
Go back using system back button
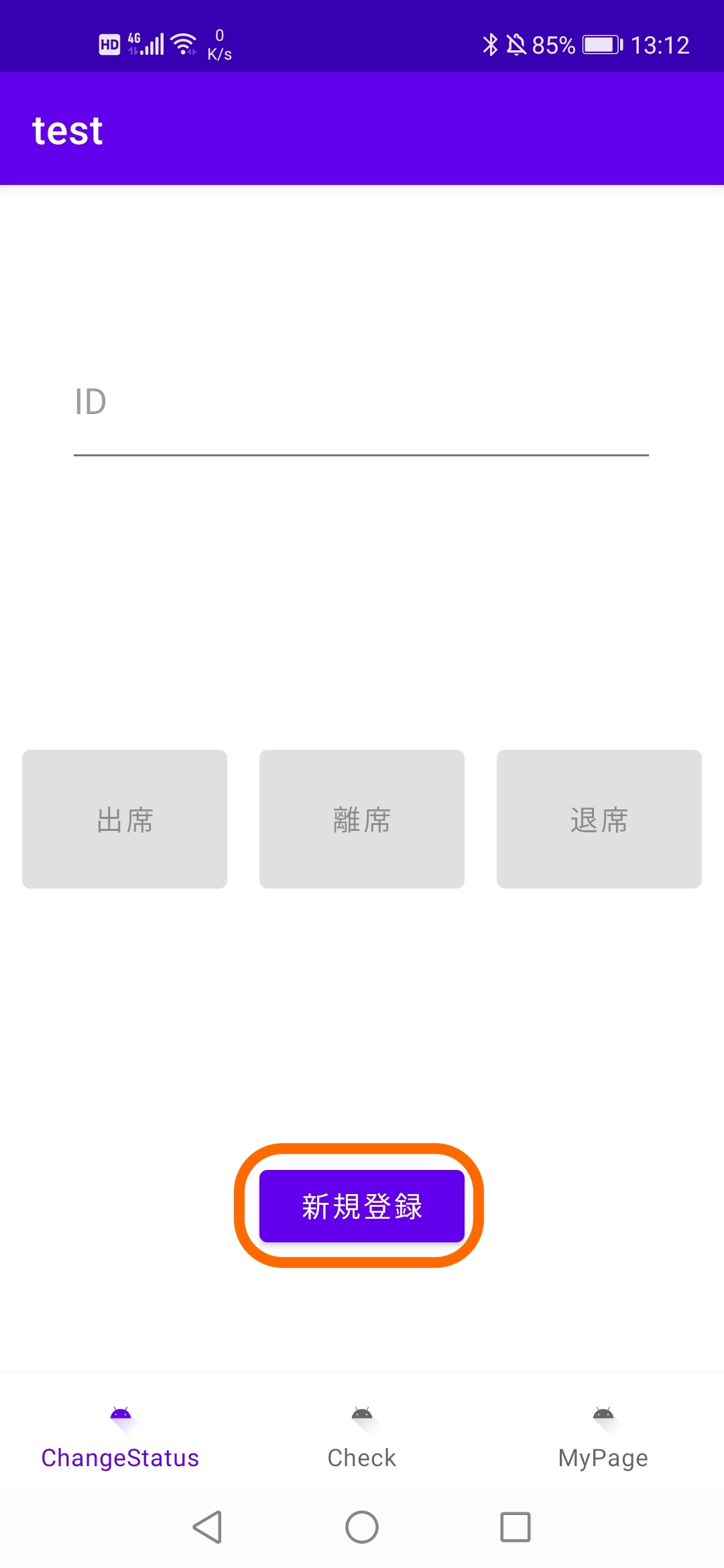(x=208, y=1527)
